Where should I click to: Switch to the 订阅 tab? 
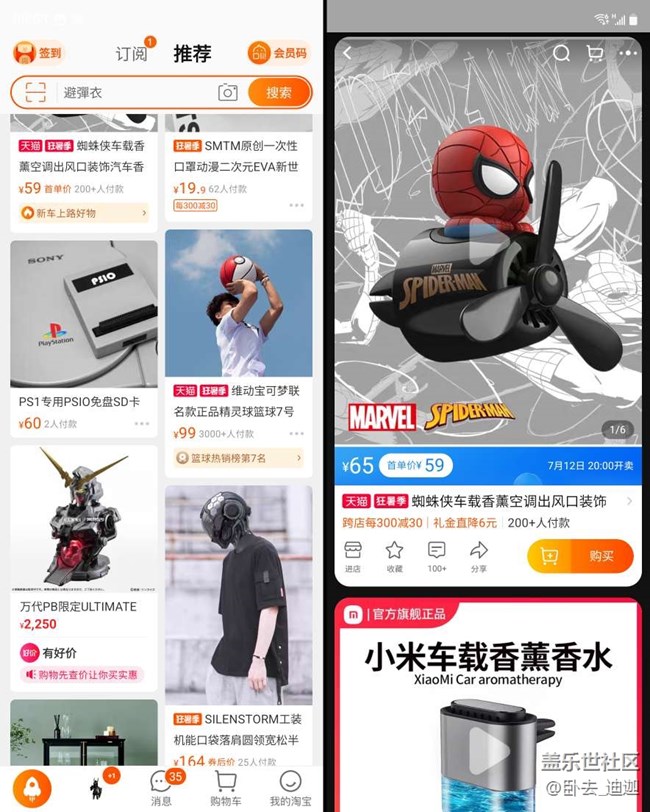(131, 54)
